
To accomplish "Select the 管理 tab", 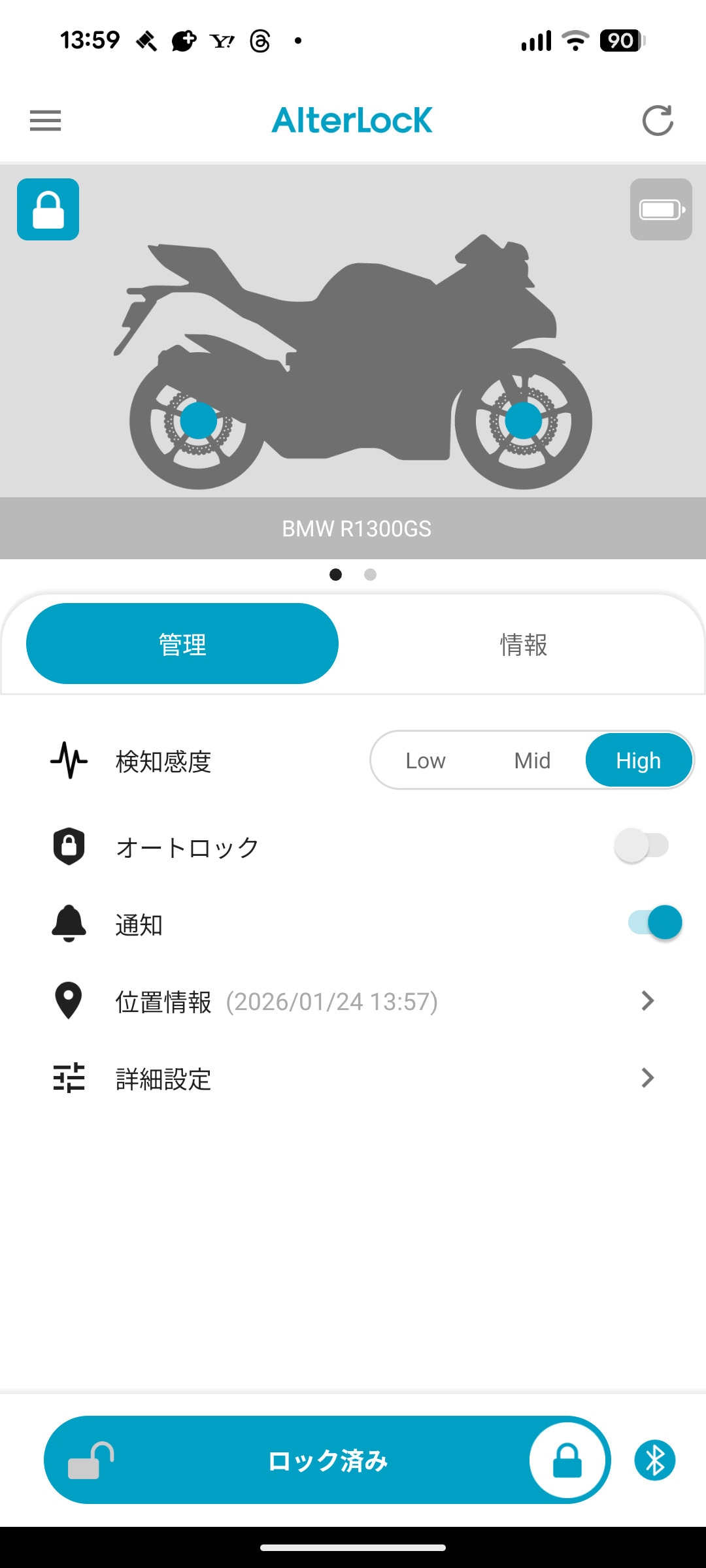I will tap(182, 645).
